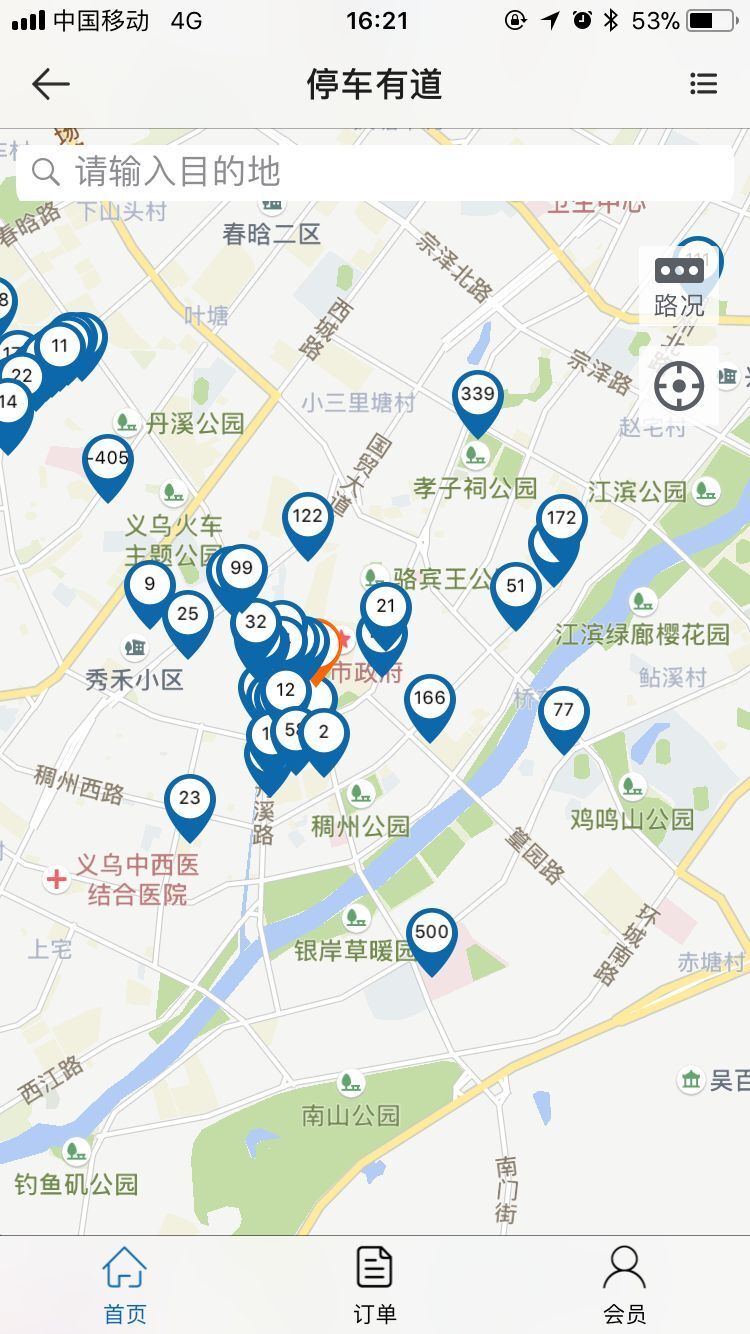
Task: Open the parking marker showing 166
Action: click(x=429, y=701)
